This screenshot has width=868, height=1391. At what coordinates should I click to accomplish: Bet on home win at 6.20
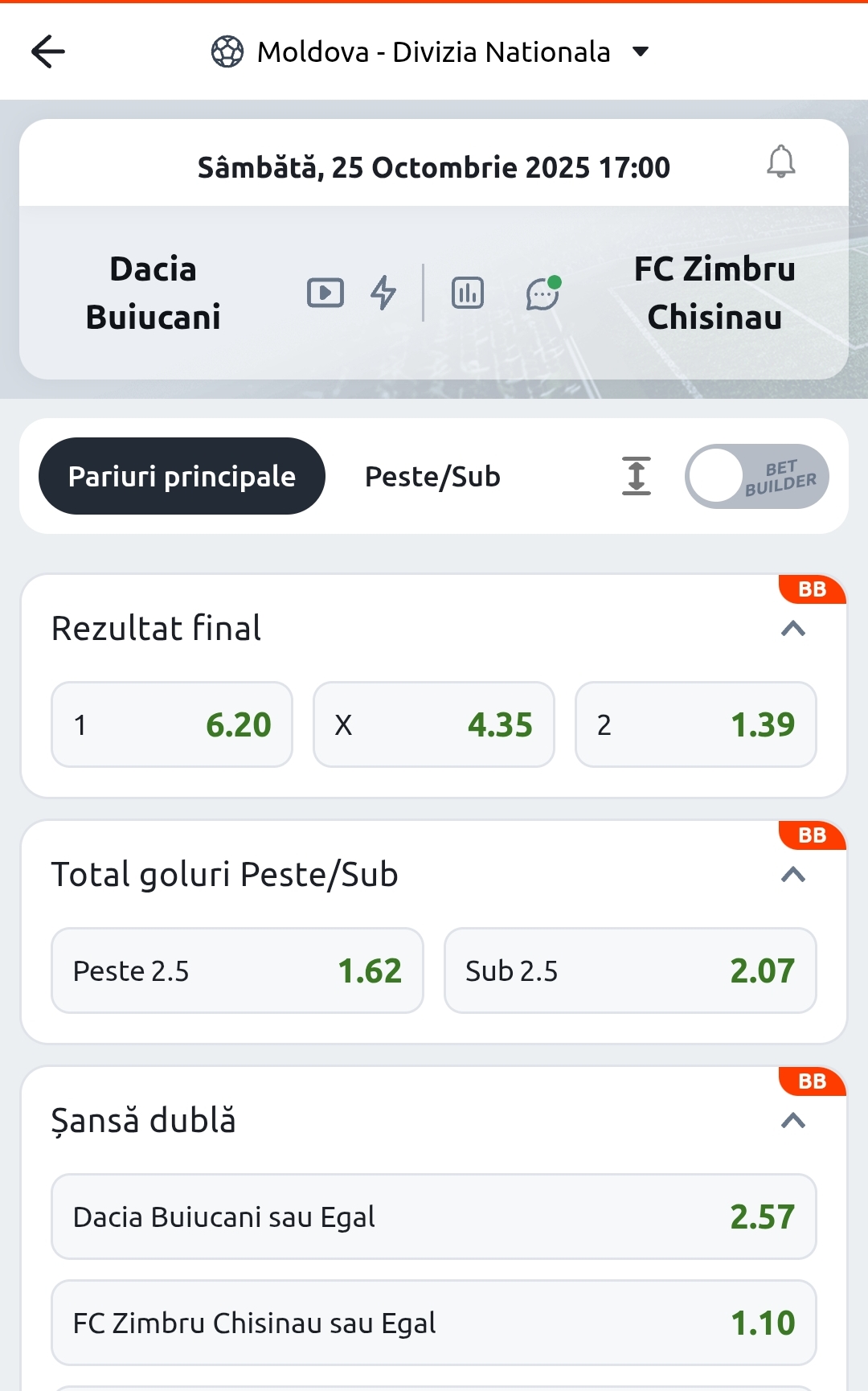(172, 724)
